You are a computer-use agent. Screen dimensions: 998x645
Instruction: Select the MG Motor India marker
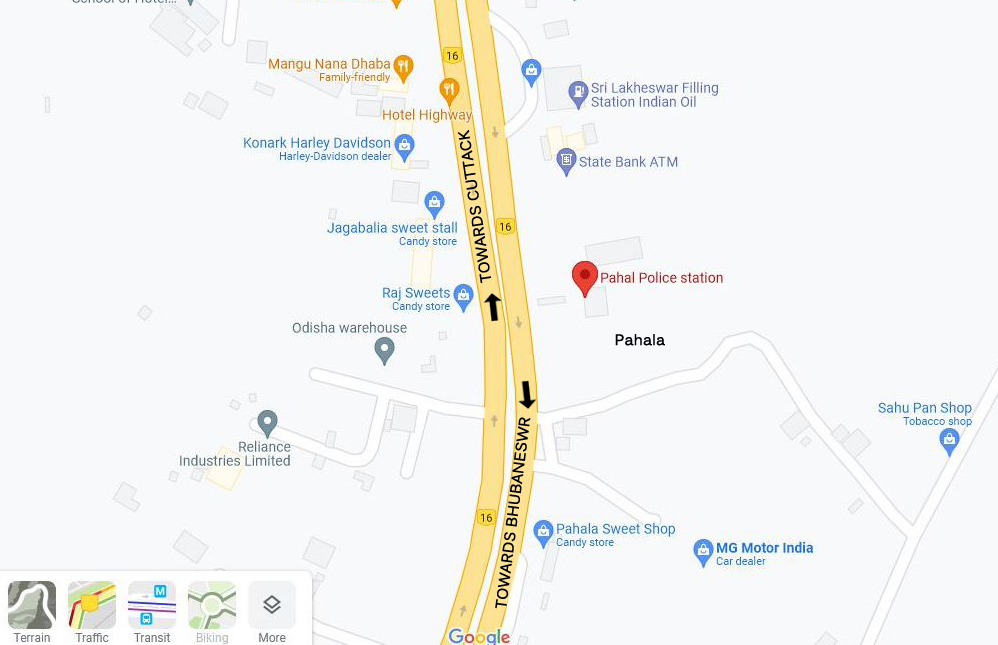[x=703, y=551]
